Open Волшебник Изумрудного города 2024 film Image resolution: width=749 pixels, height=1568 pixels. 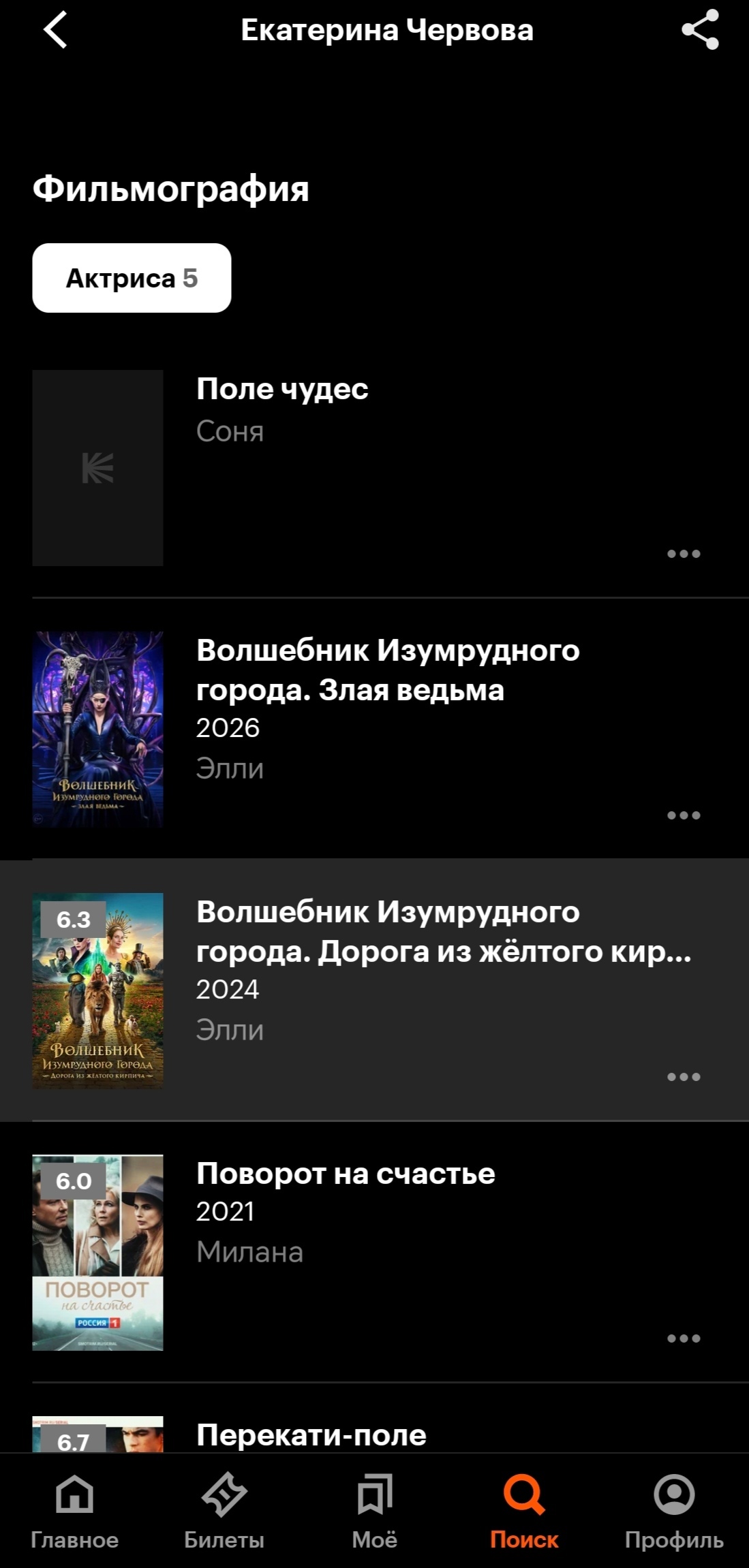pyautogui.click(x=387, y=932)
